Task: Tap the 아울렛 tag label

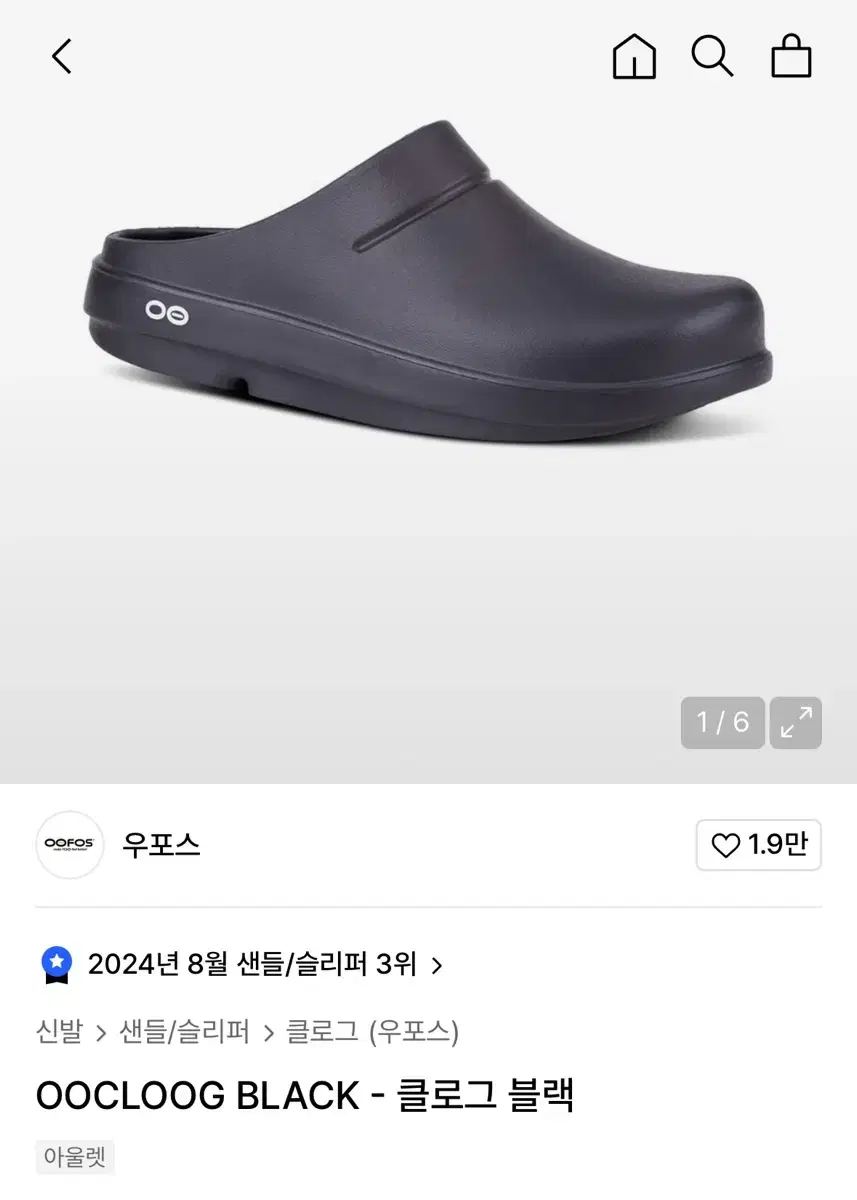Action: 75,1155
